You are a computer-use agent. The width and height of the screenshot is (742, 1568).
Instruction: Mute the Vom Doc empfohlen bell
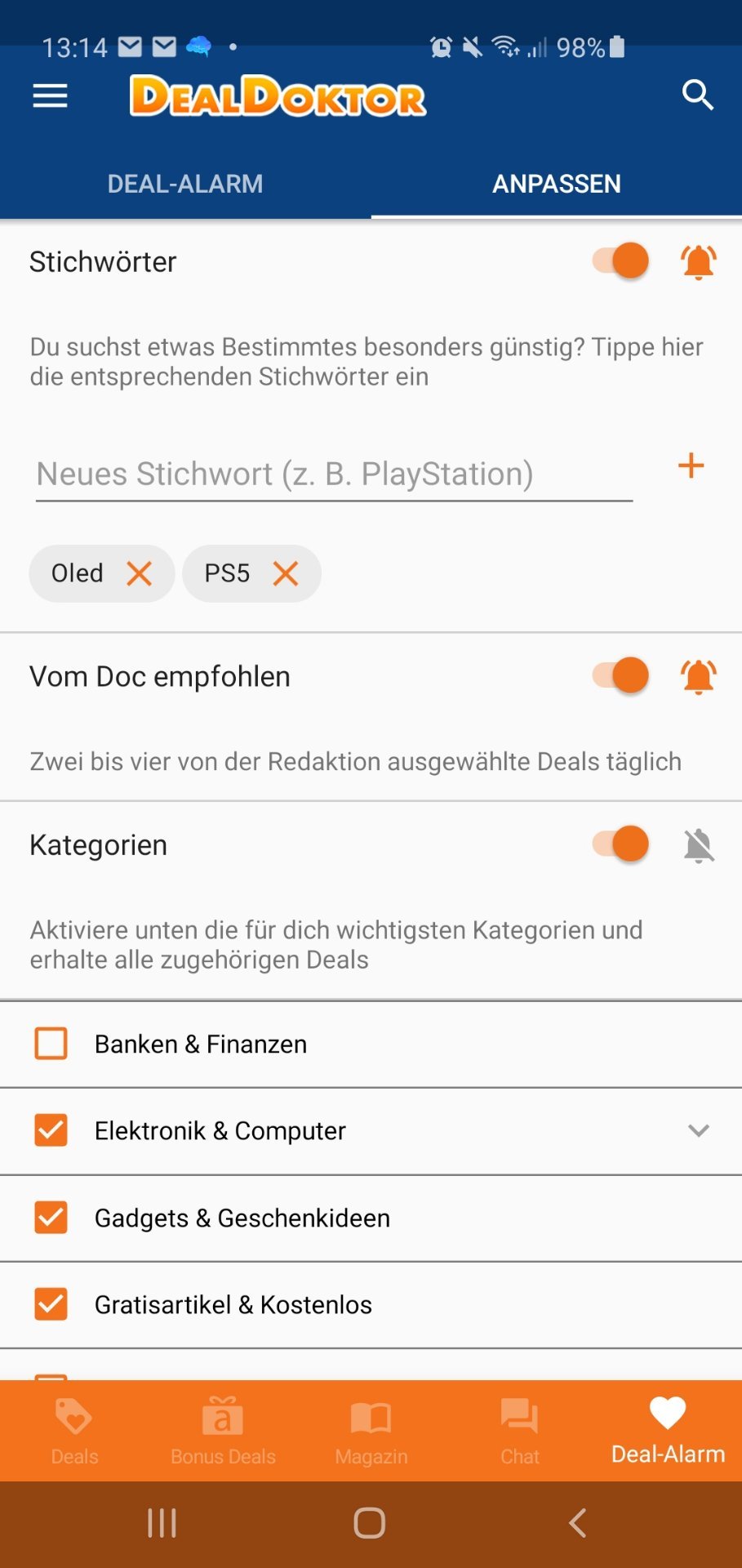coord(699,676)
